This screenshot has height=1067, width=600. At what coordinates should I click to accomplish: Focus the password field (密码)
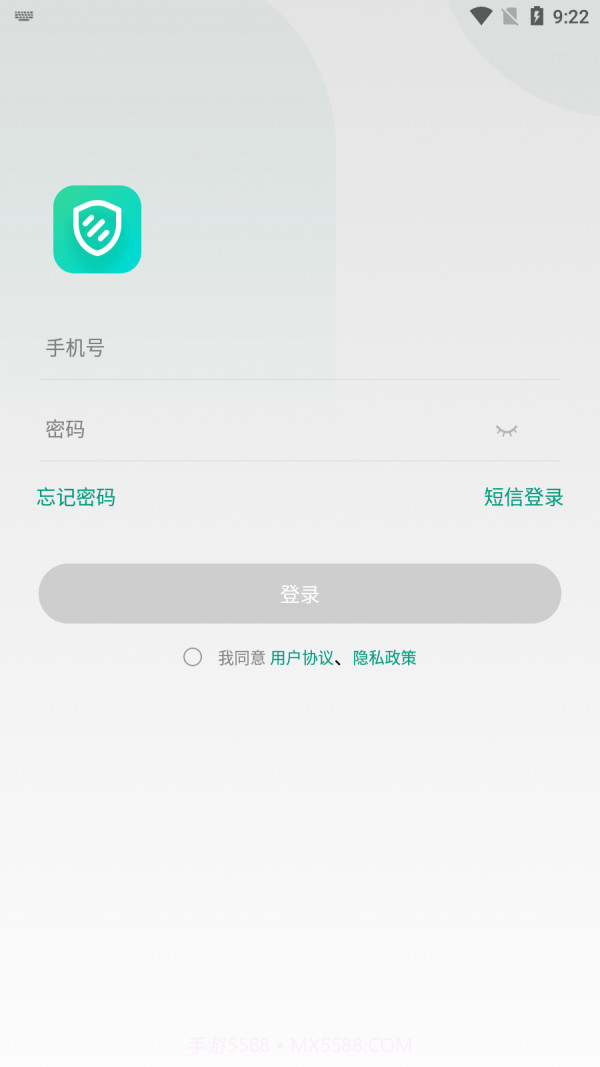coord(260,430)
